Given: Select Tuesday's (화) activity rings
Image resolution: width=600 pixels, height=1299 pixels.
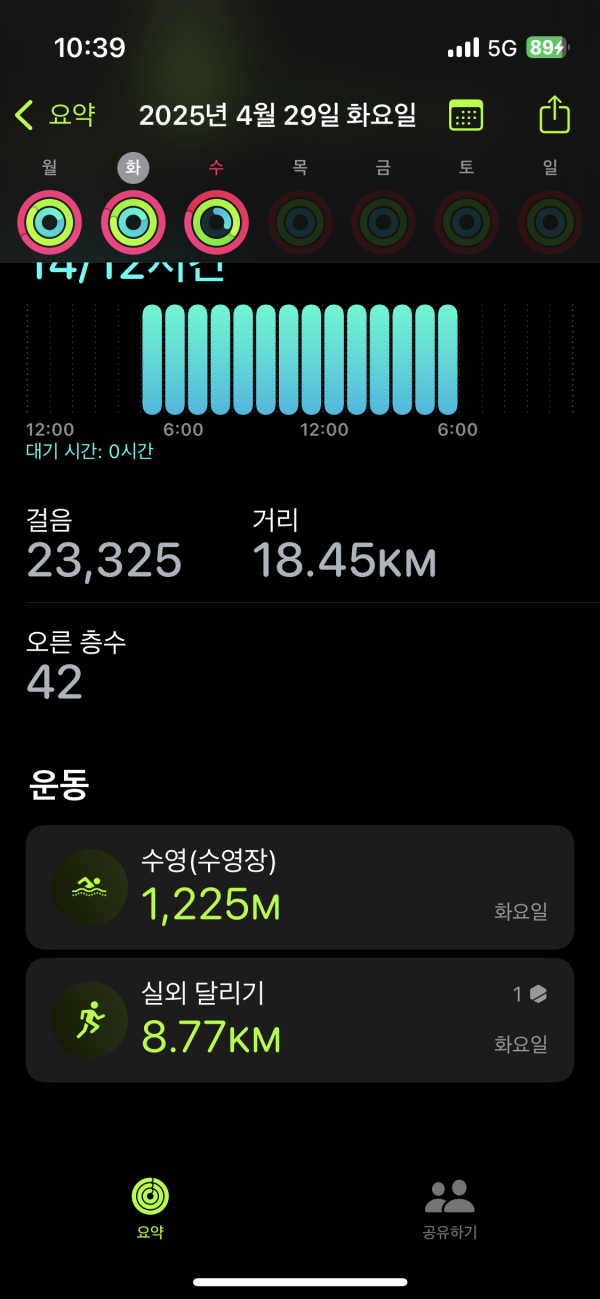Looking at the screenshot, I should 133,221.
